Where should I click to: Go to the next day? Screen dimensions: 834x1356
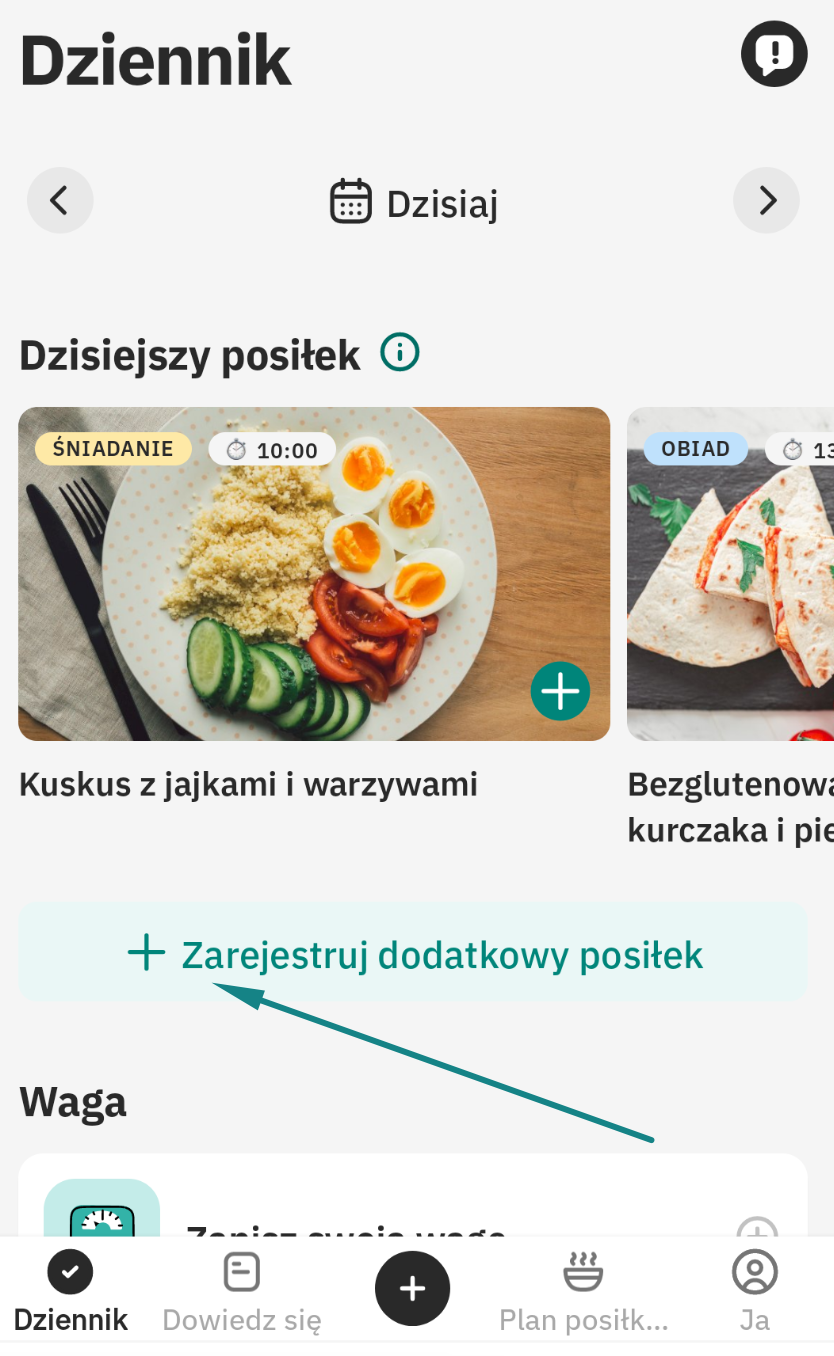[x=766, y=201]
